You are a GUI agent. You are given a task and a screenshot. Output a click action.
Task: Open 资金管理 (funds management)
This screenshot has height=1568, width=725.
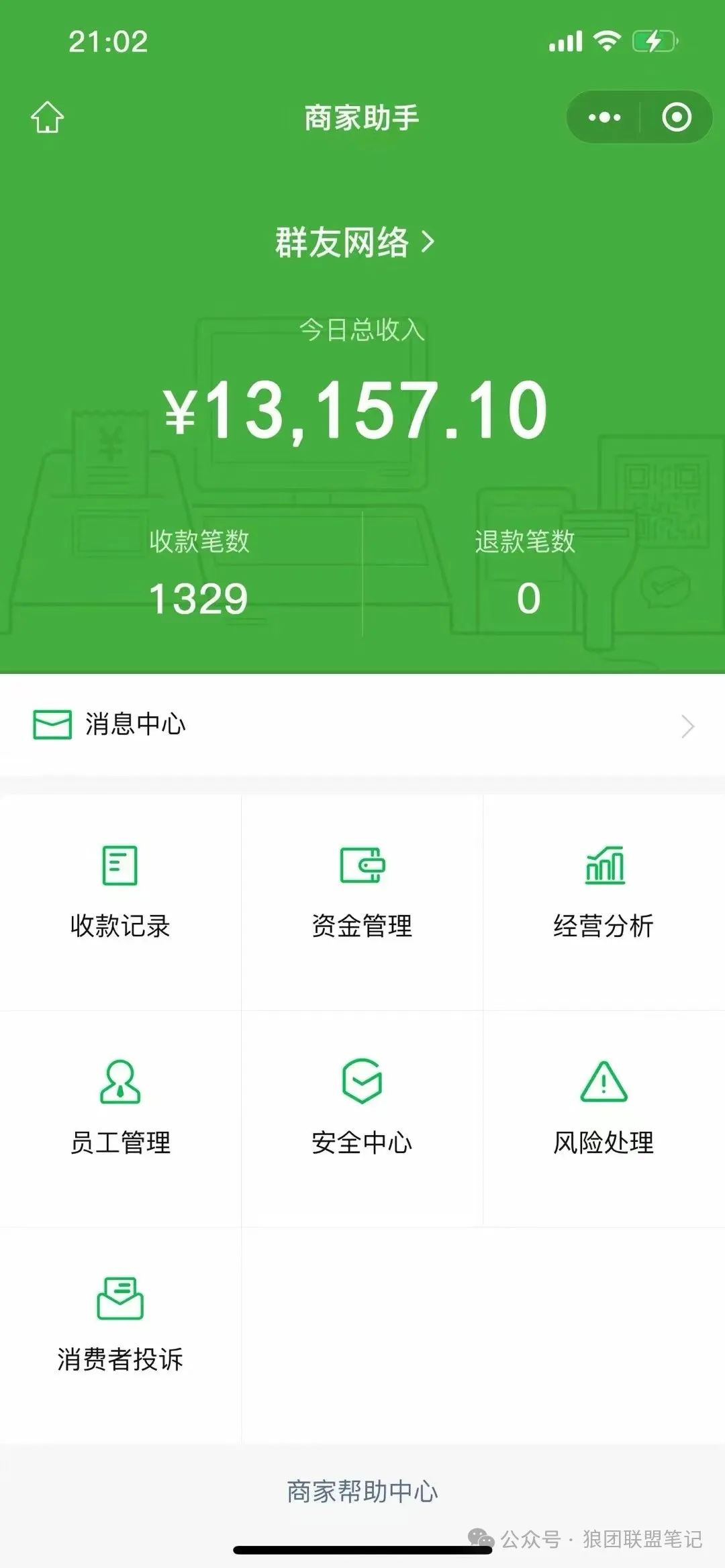362,893
